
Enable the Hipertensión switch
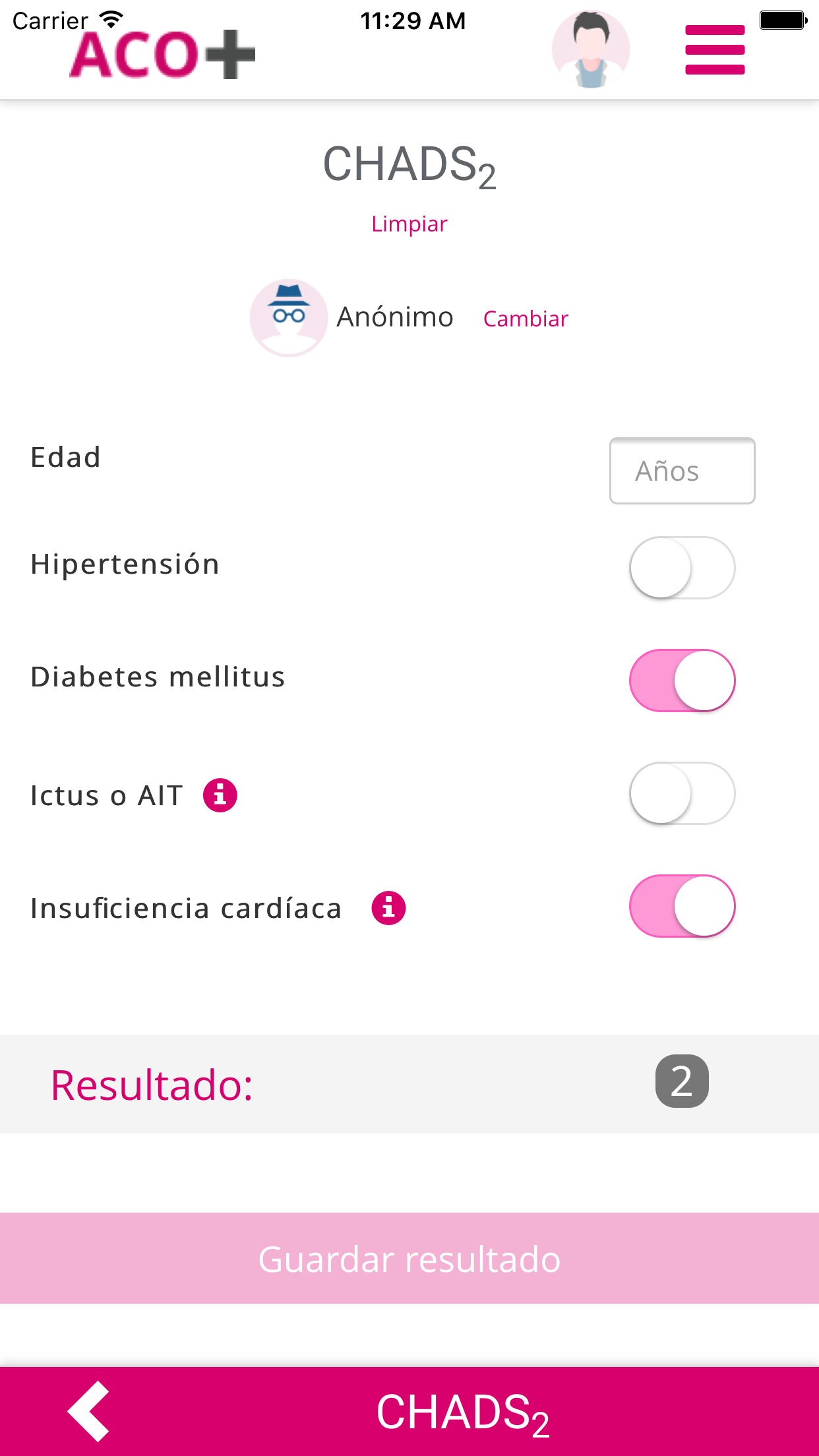click(682, 568)
